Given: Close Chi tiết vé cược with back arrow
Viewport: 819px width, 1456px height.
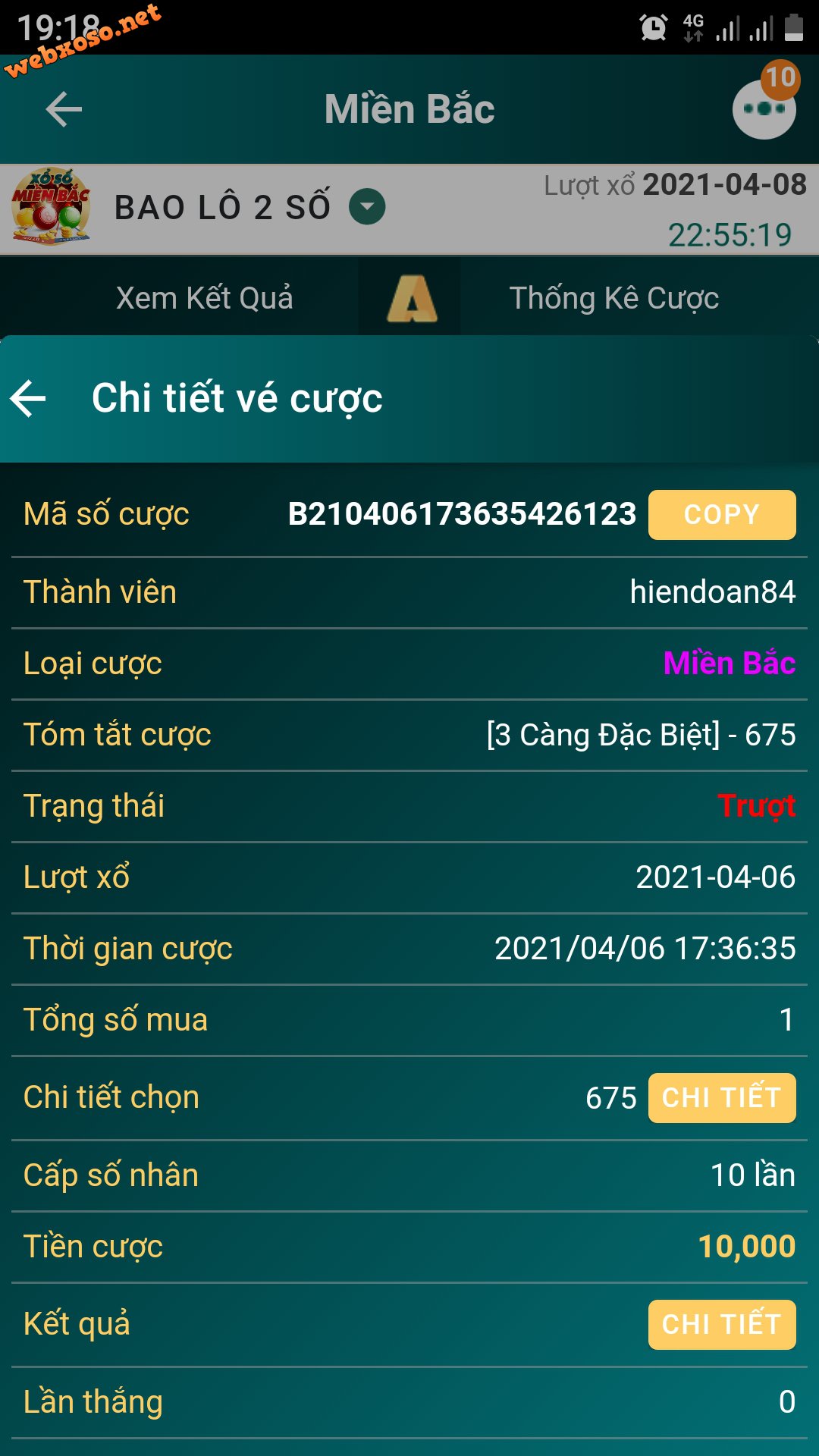Looking at the screenshot, I should click(x=29, y=399).
